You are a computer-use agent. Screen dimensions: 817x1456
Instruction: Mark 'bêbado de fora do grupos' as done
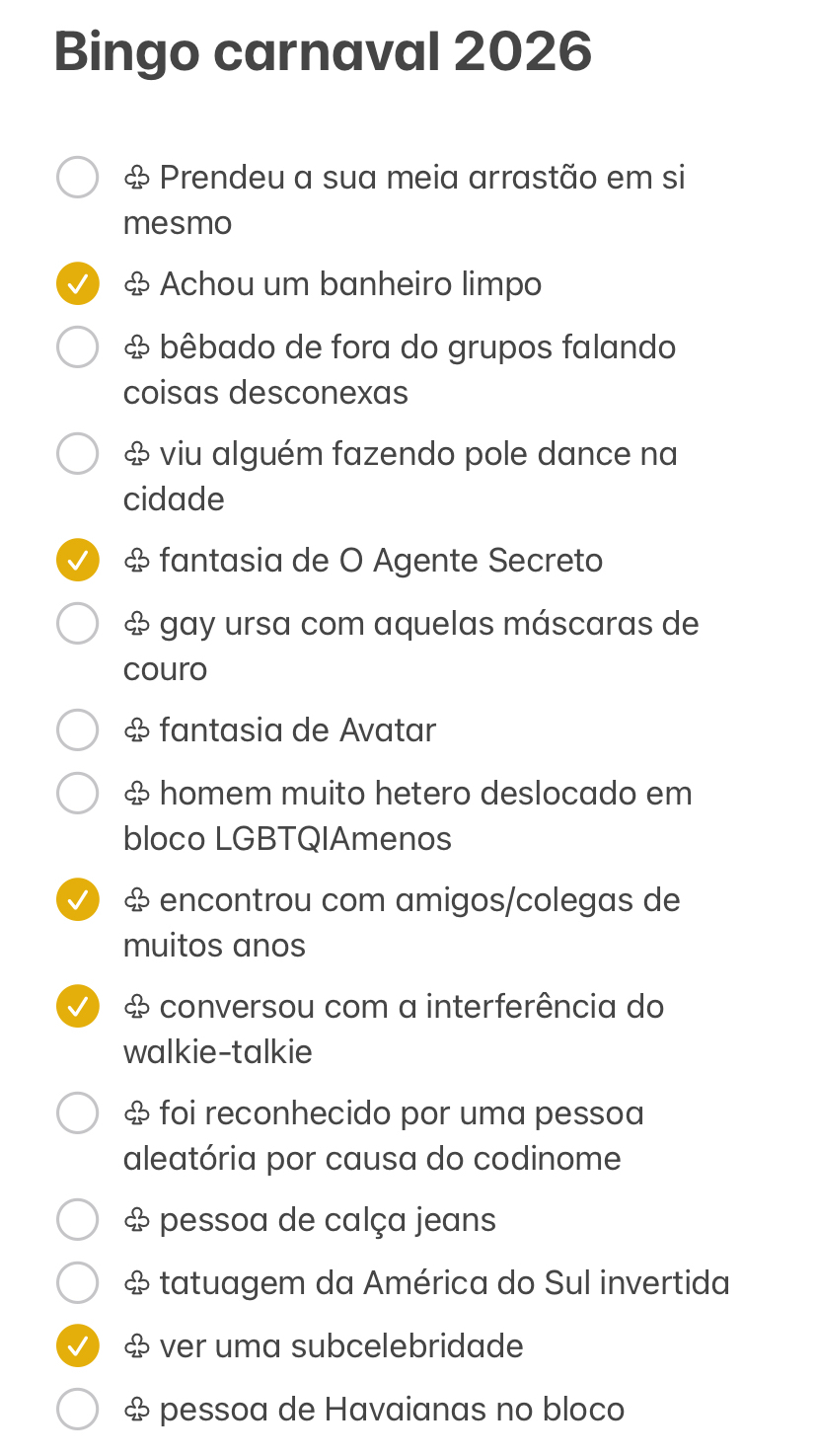[x=77, y=347]
